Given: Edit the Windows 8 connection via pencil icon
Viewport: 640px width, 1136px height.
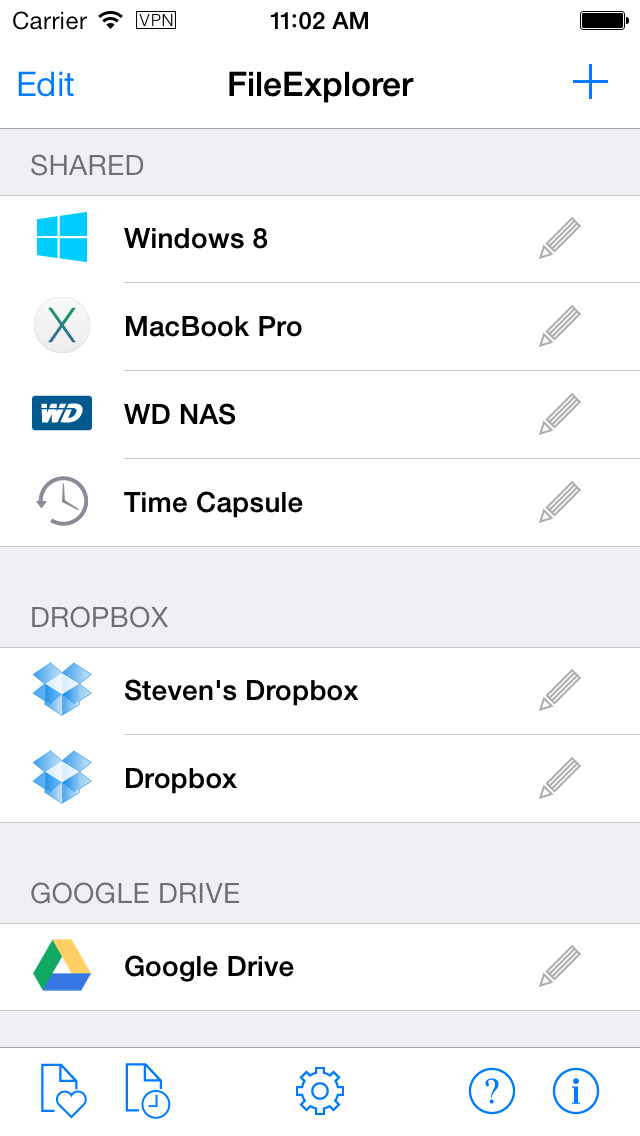Looking at the screenshot, I should (560, 238).
